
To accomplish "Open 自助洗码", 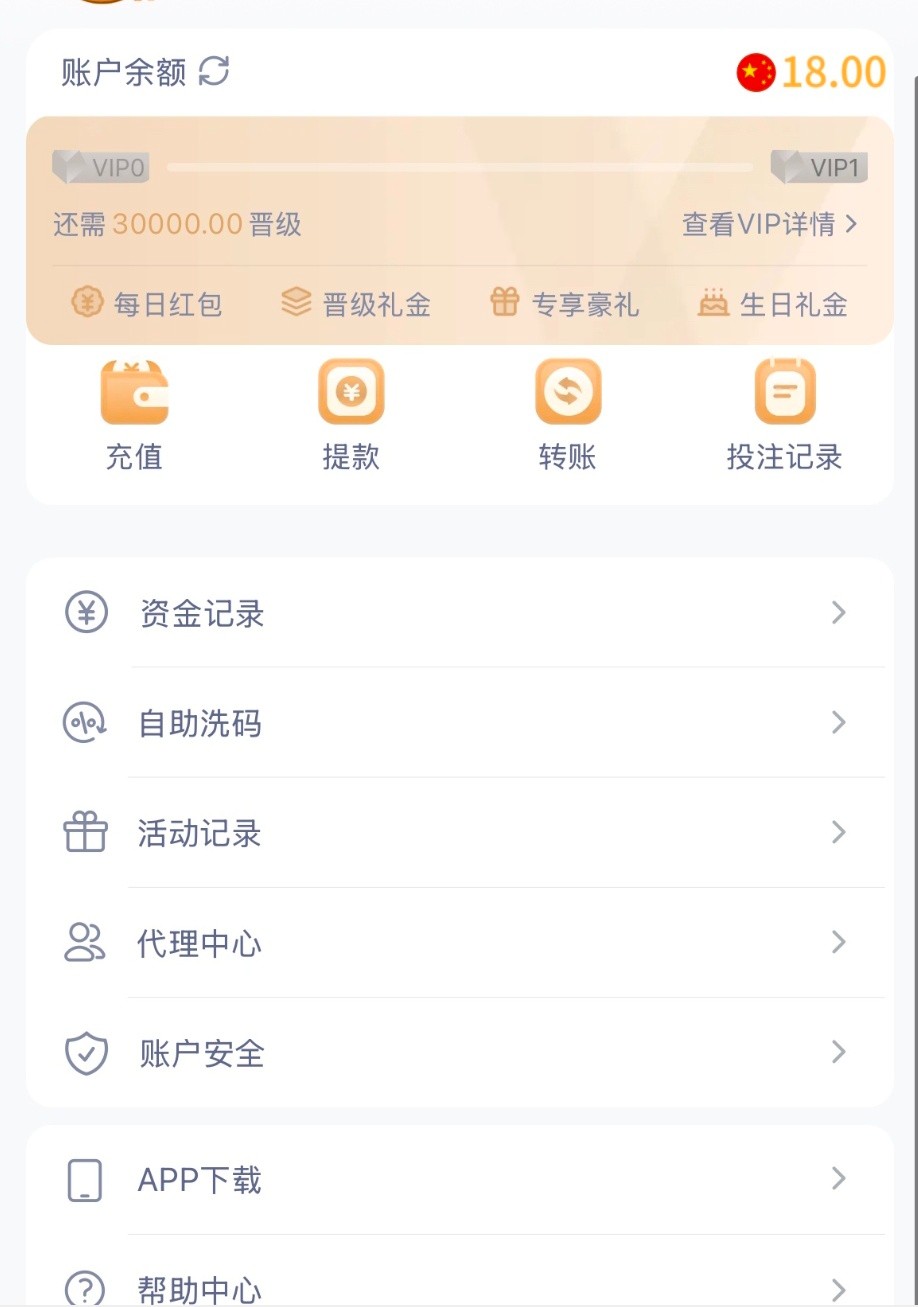I will pos(458,723).
